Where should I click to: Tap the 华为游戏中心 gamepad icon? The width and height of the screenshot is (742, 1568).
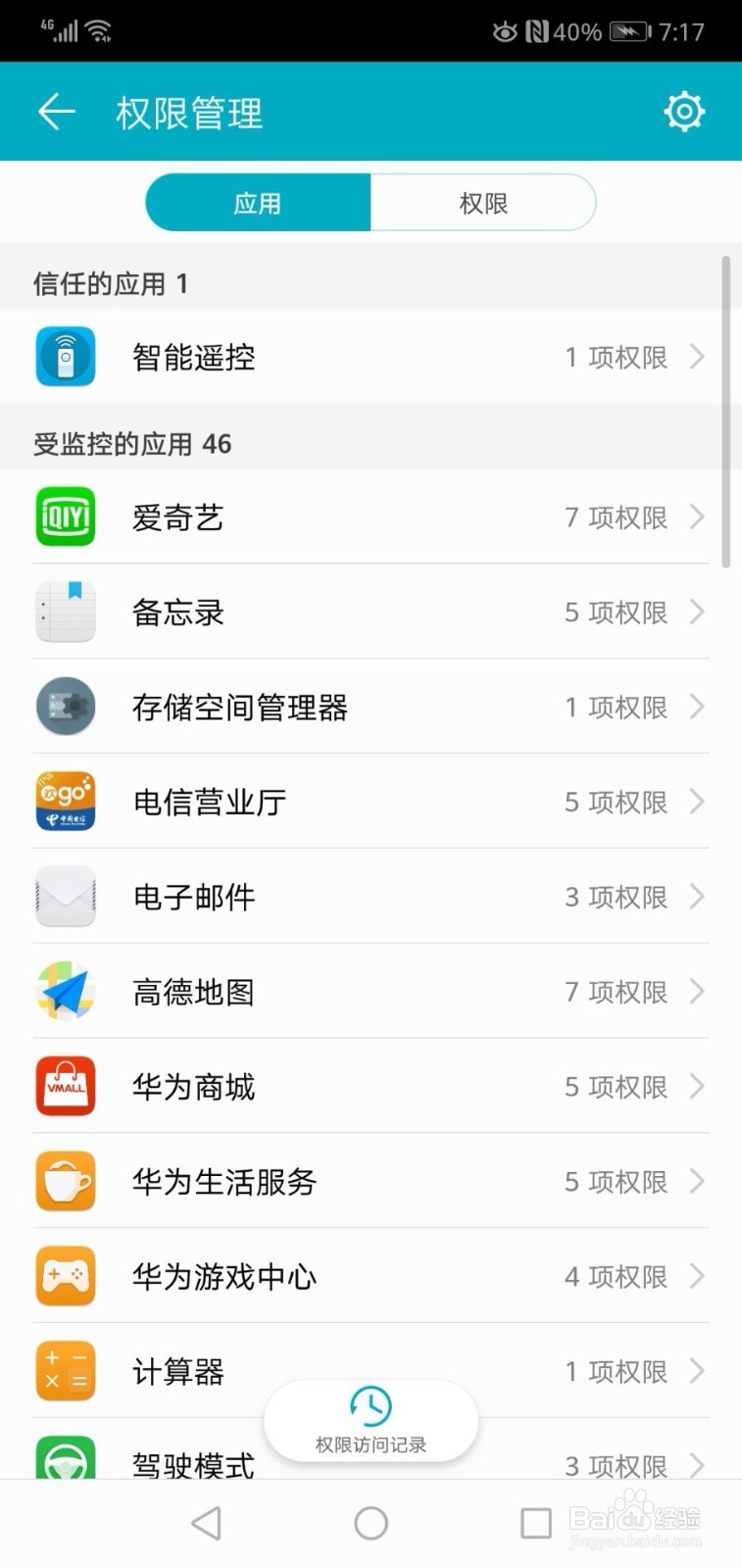(65, 1276)
